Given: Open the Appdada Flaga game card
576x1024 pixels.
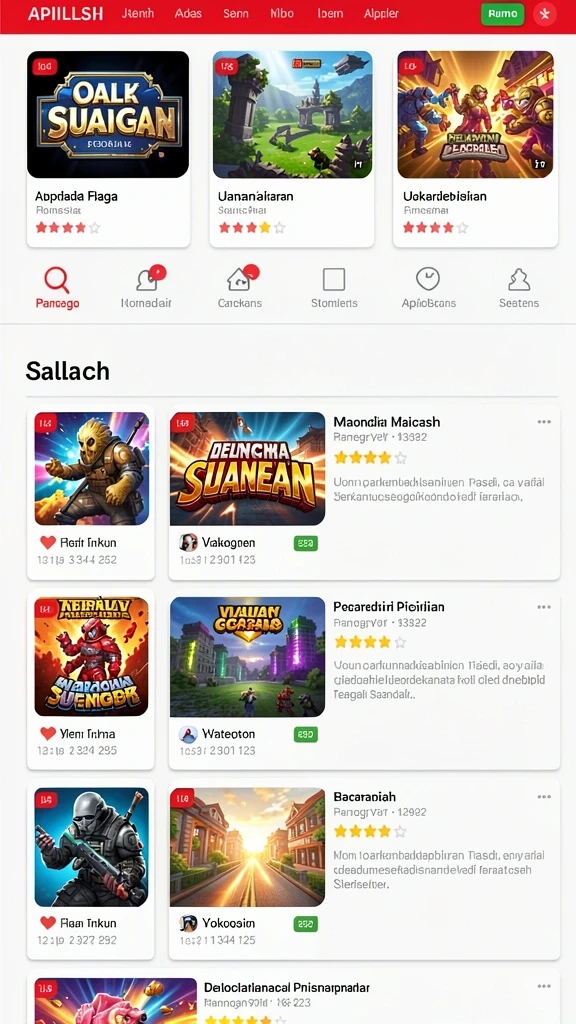Looking at the screenshot, I should coord(108,149).
